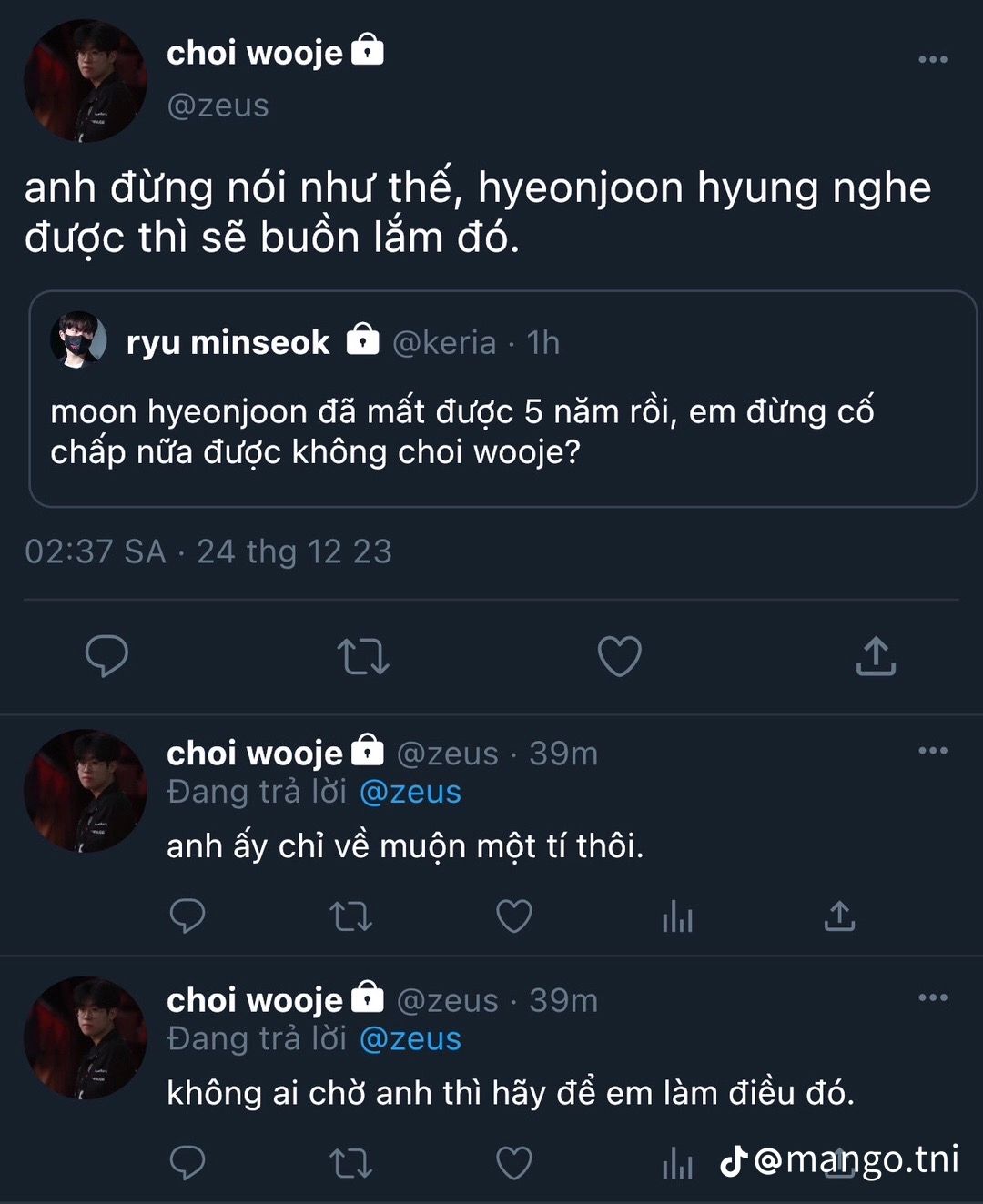This screenshot has width=983, height=1204.
Task: Reply to "không ai chờ anh" tweet
Action: point(187,1162)
